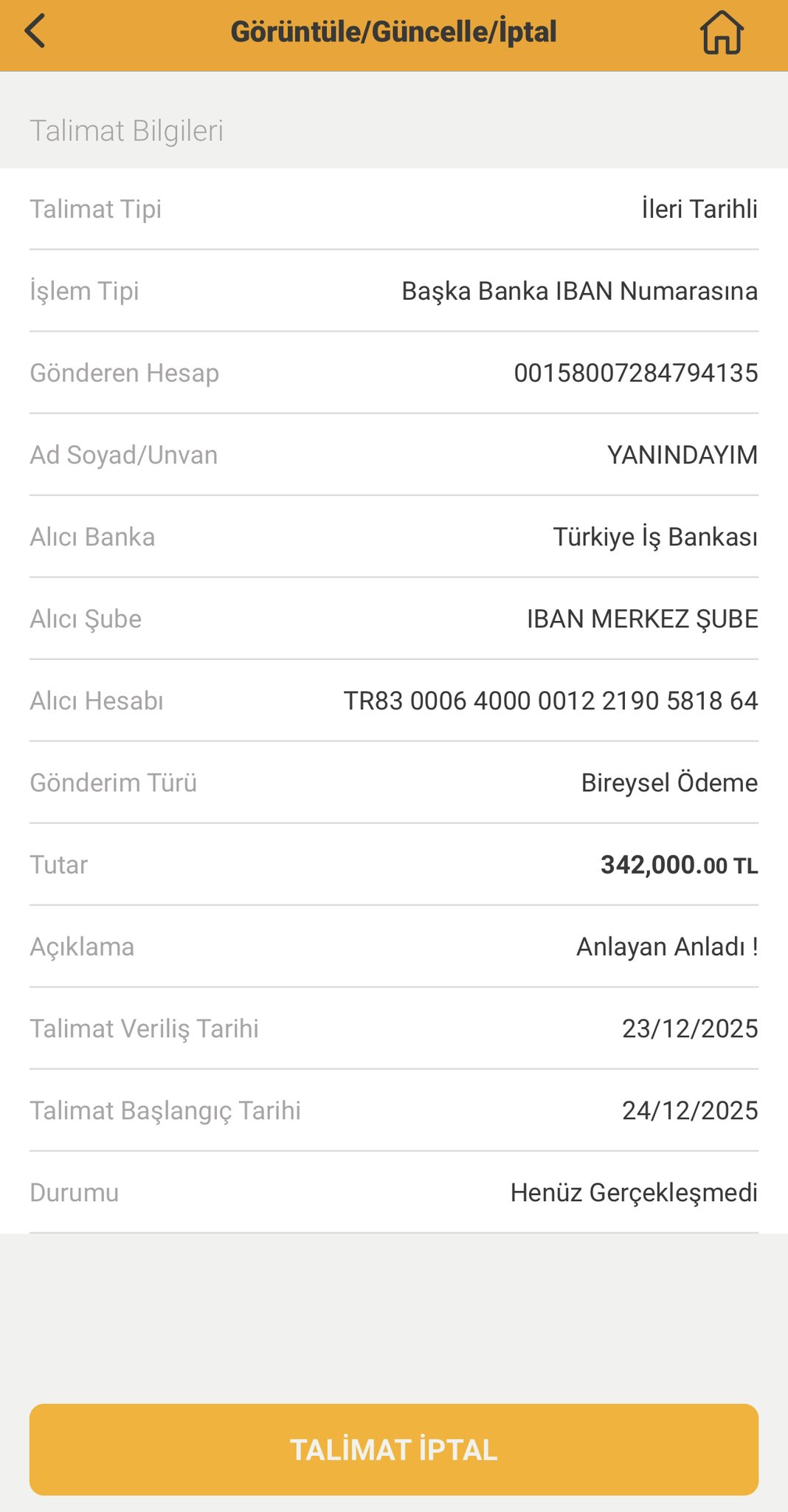Select the Görüntüle/Güncelle/İptal title bar
The width and height of the screenshot is (788, 1512).
394,31
